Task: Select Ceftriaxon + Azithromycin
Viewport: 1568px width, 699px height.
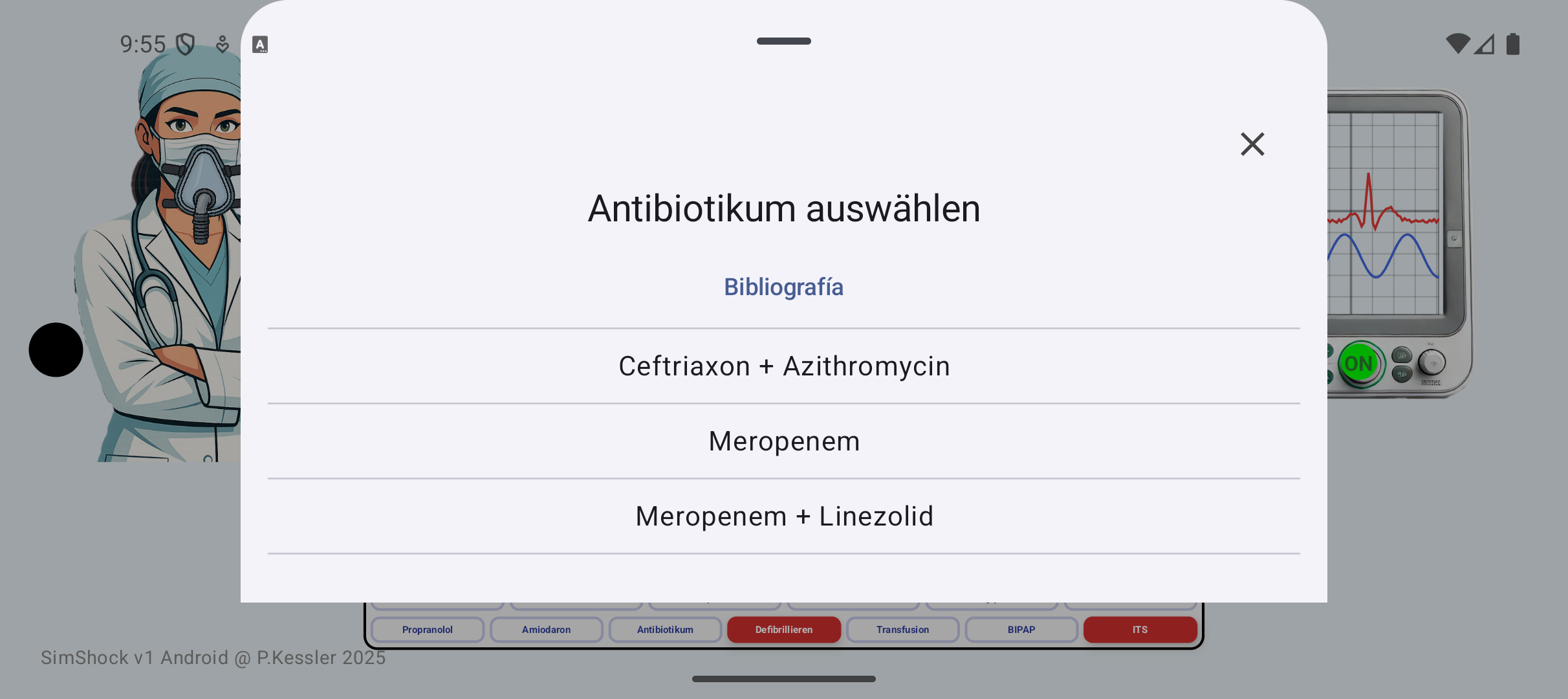Action: coord(783,366)
